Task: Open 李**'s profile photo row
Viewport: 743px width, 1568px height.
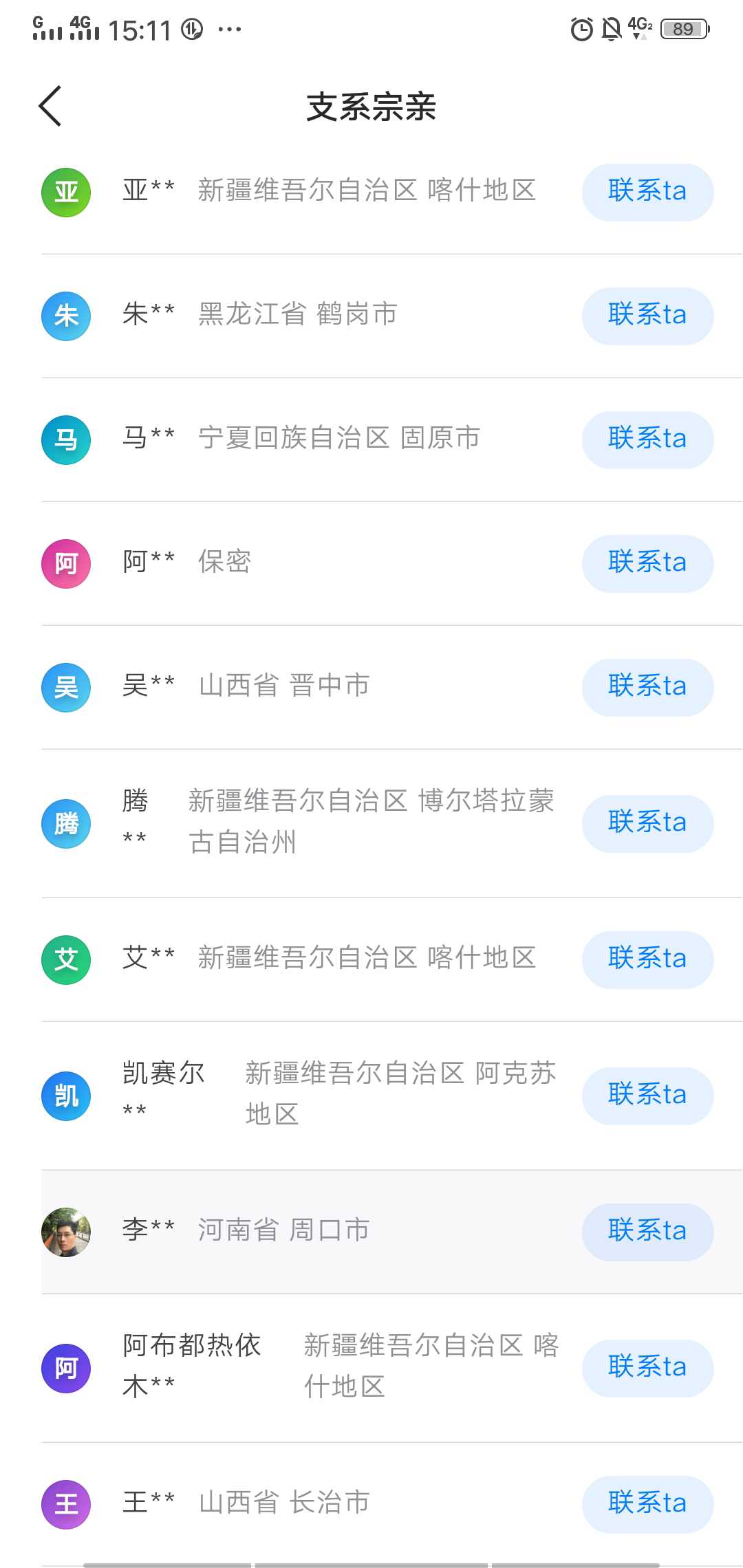Action: [392, 1232]
